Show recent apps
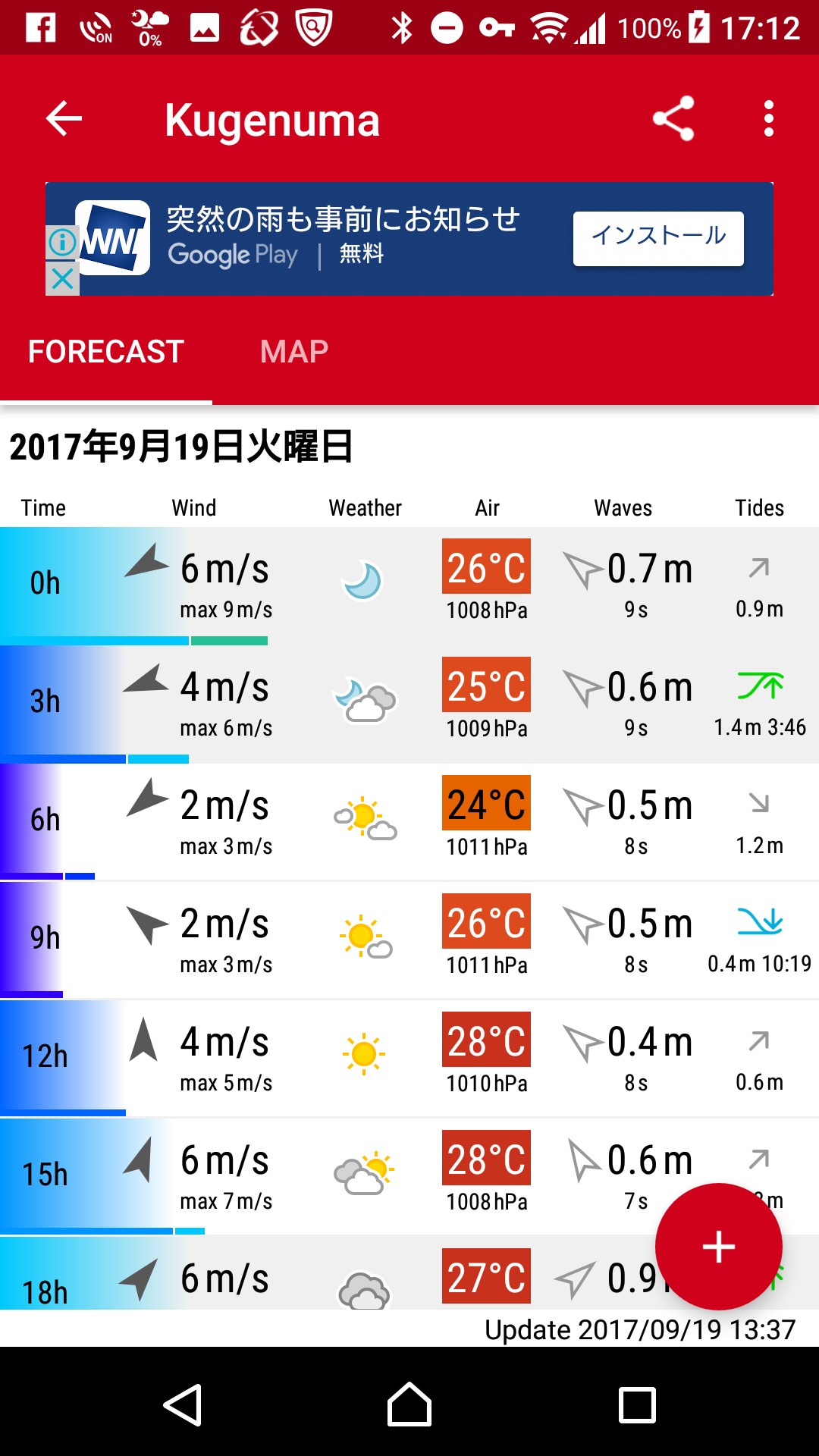819x1456 pixels. tap(637, 1404)
